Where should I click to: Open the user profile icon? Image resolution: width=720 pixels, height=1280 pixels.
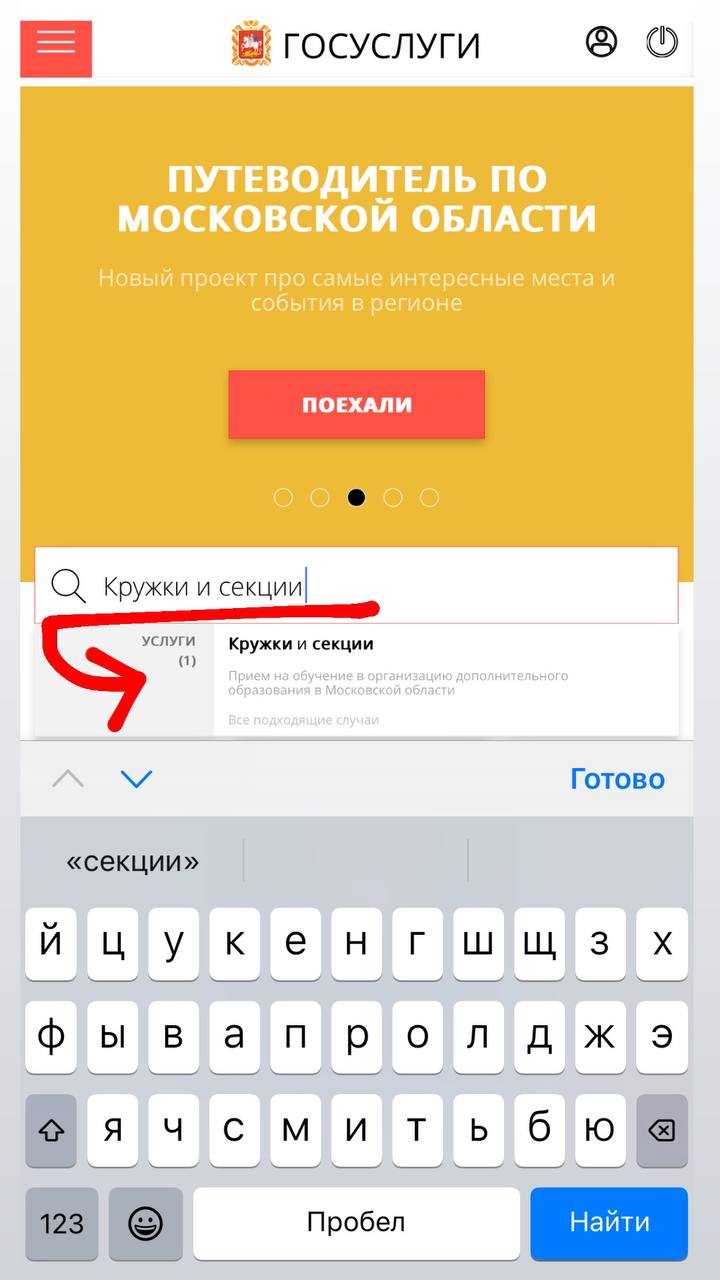click(601, 42)
